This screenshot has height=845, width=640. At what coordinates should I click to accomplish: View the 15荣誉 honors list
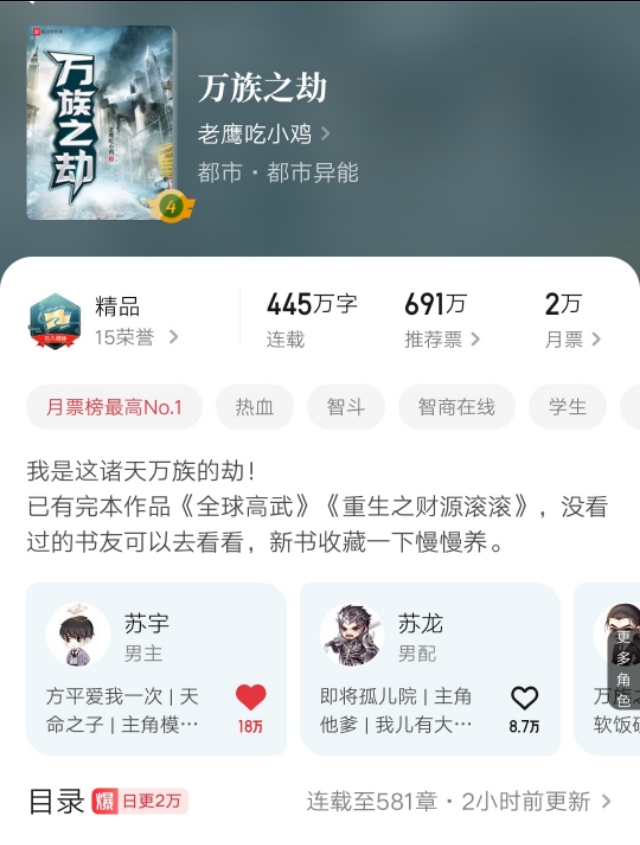(x=136, y=338)
